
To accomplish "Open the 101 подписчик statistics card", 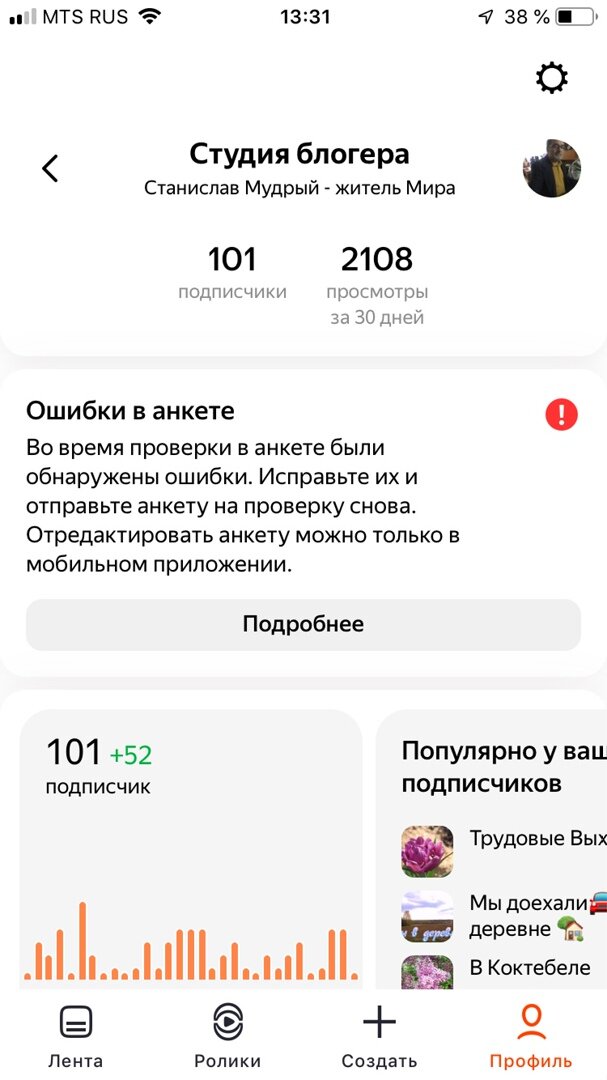I will (190, 850).
